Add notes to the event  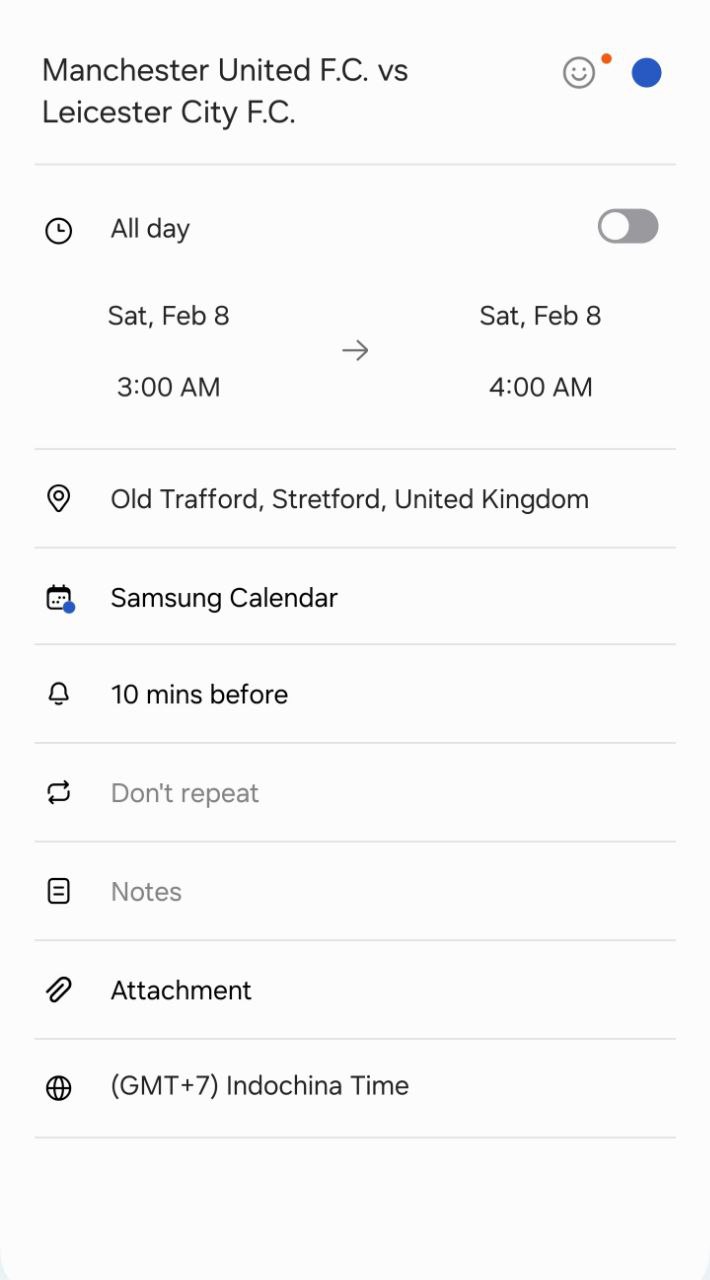[x=147, y=892]
